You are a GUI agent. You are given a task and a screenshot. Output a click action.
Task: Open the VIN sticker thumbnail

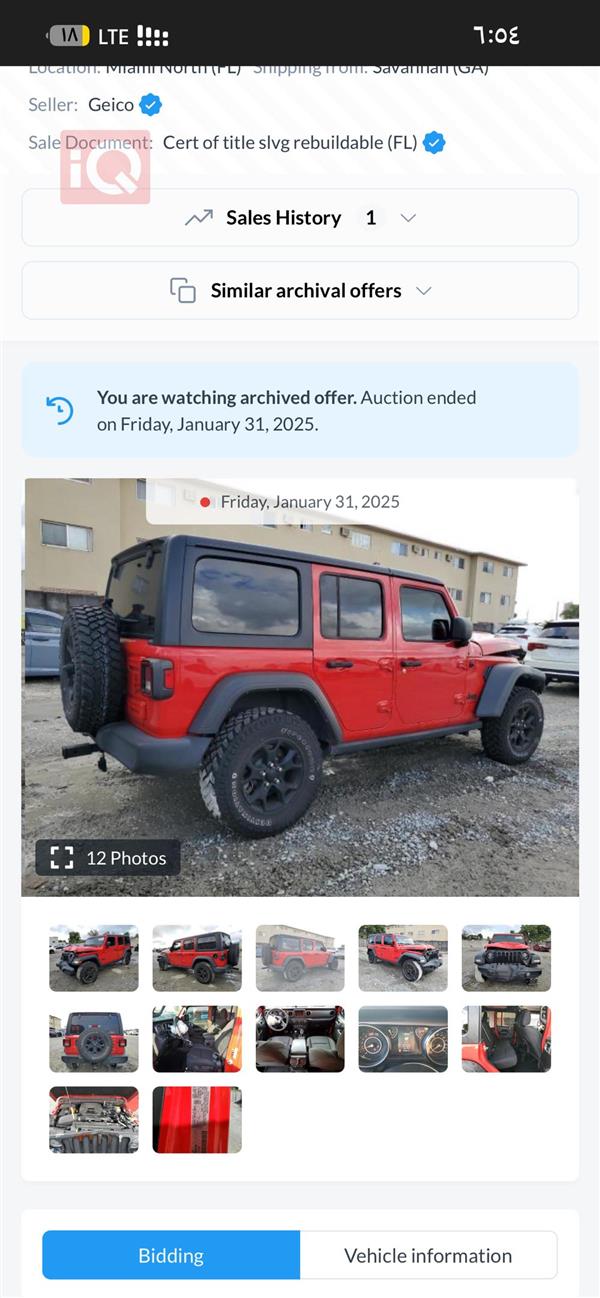[x=197, y=1120]
